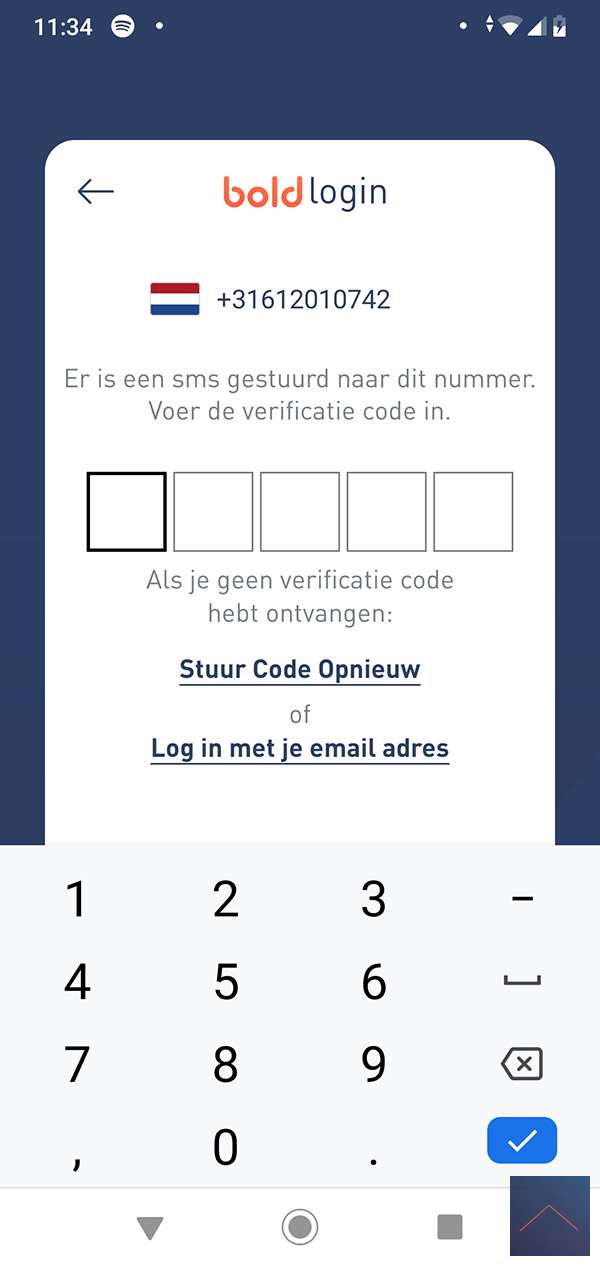The width and height of the screenshot is (600, 1267).
Task: Tap the 5 key on keypad
Action: [x=226, y=982]
